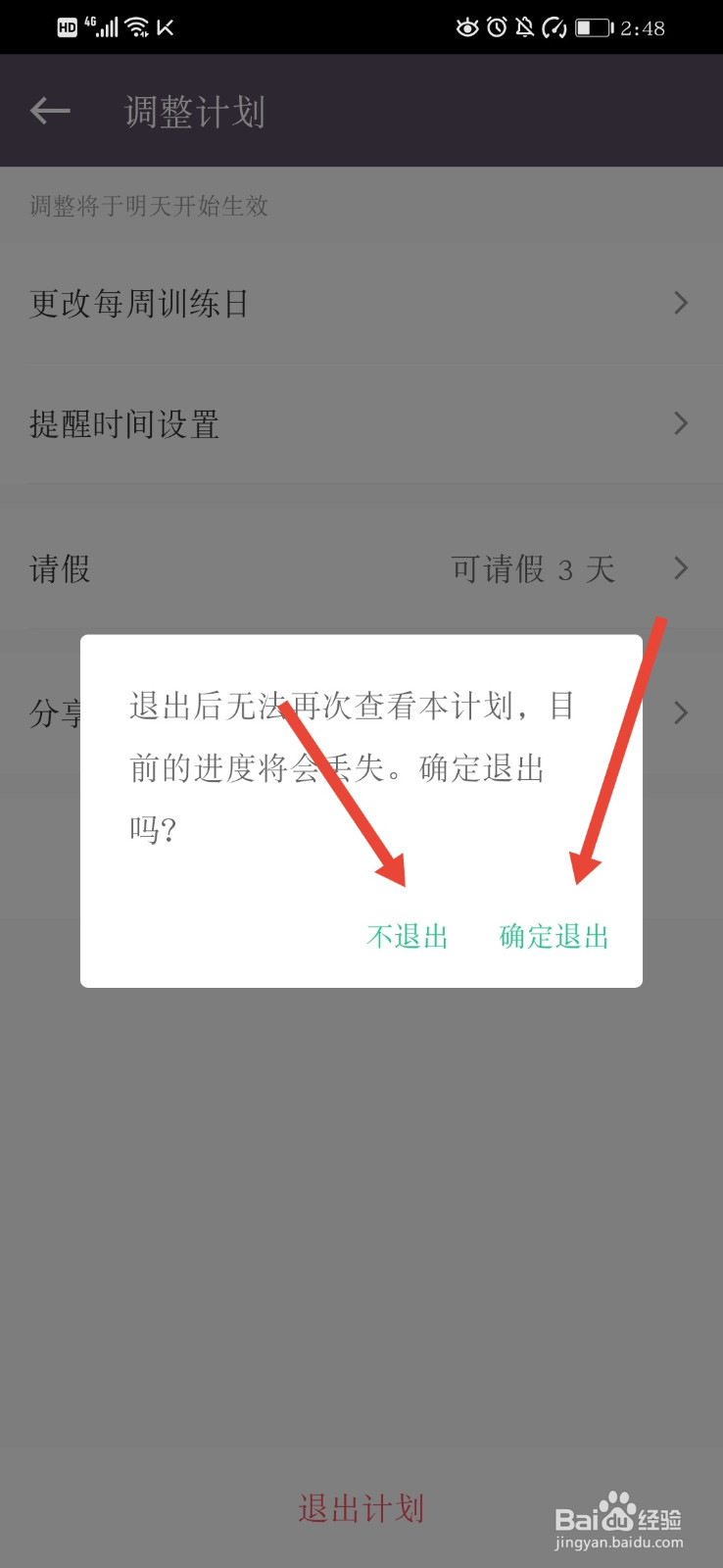Tap the HD icon in the status bar
The width and height of the screenshot is (723, 1568).
[x=67, y=26]
